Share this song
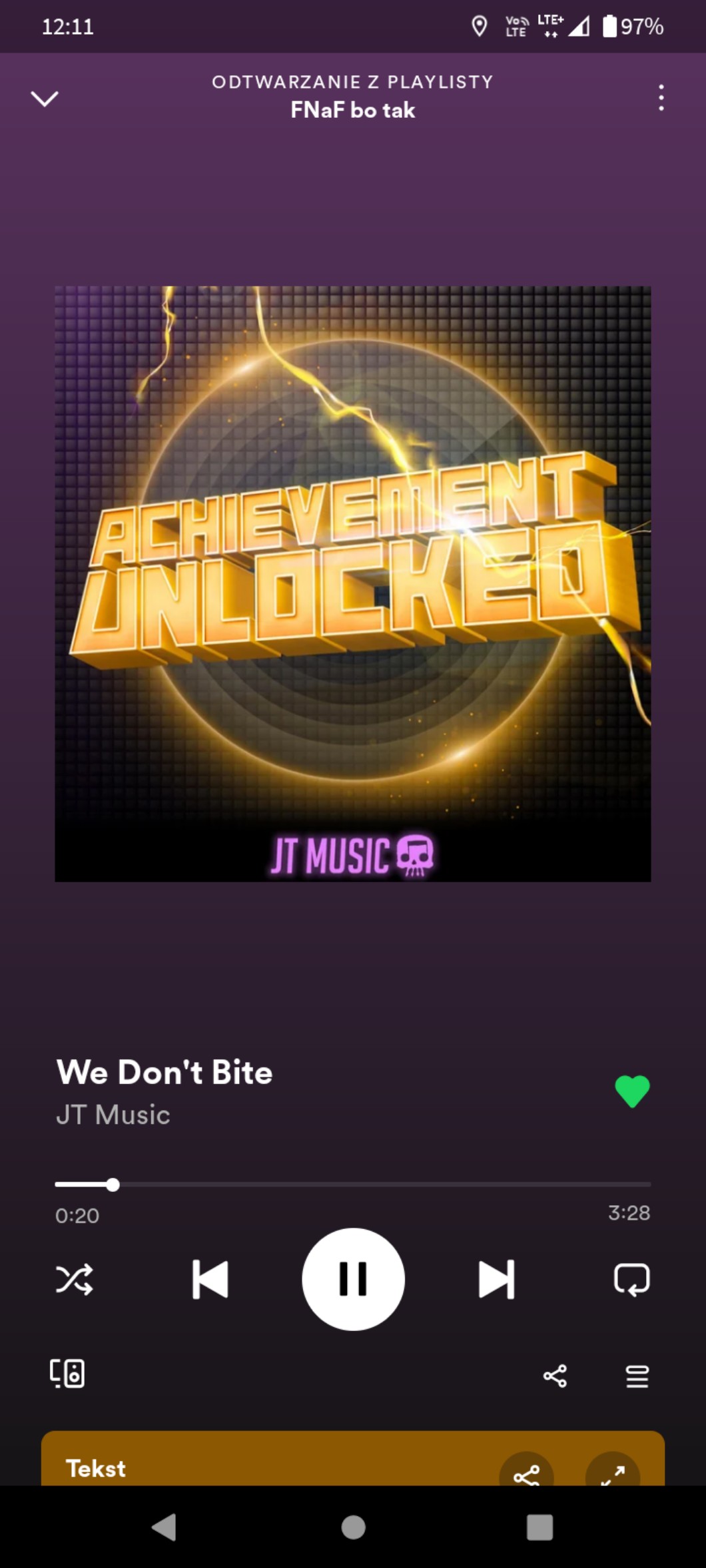Screen dimensions: 706x1568 pos(555,1376)
